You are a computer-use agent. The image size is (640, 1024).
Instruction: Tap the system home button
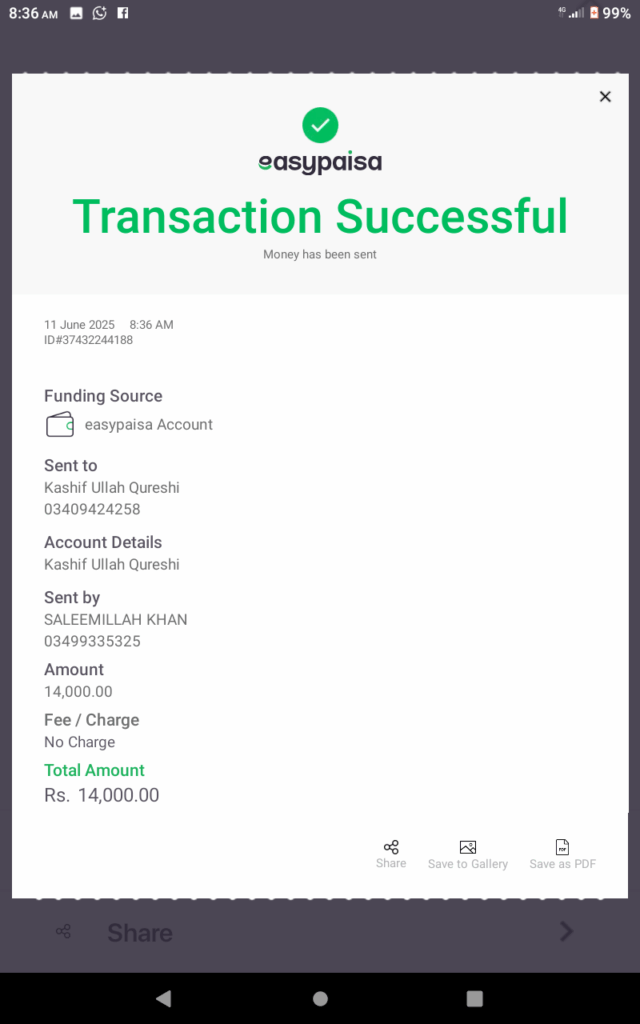320,998
